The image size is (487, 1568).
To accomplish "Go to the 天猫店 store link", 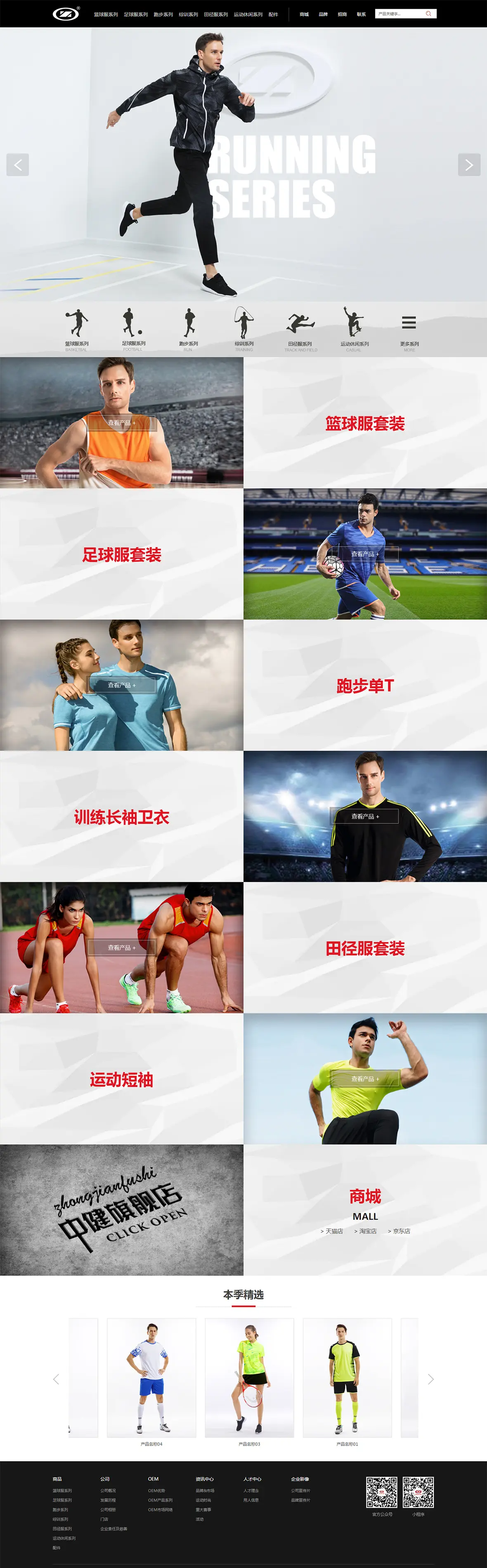I will 332,1231.
